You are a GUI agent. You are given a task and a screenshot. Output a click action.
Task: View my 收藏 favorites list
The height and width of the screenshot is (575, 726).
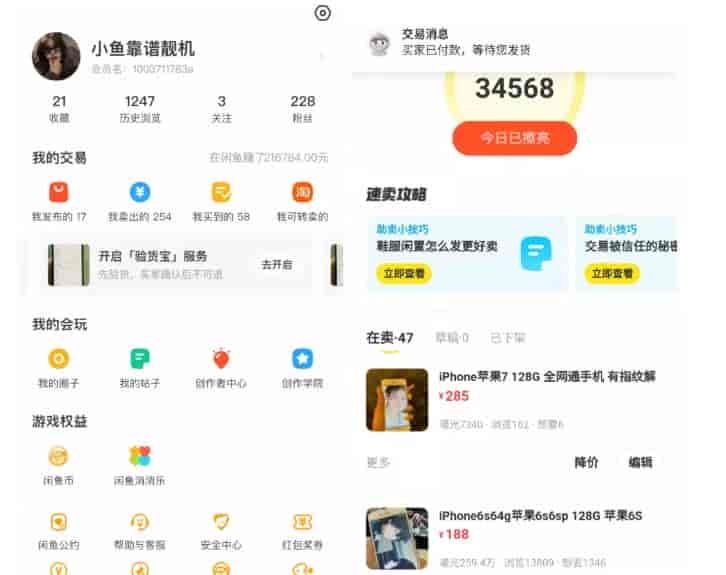[59, 108]
